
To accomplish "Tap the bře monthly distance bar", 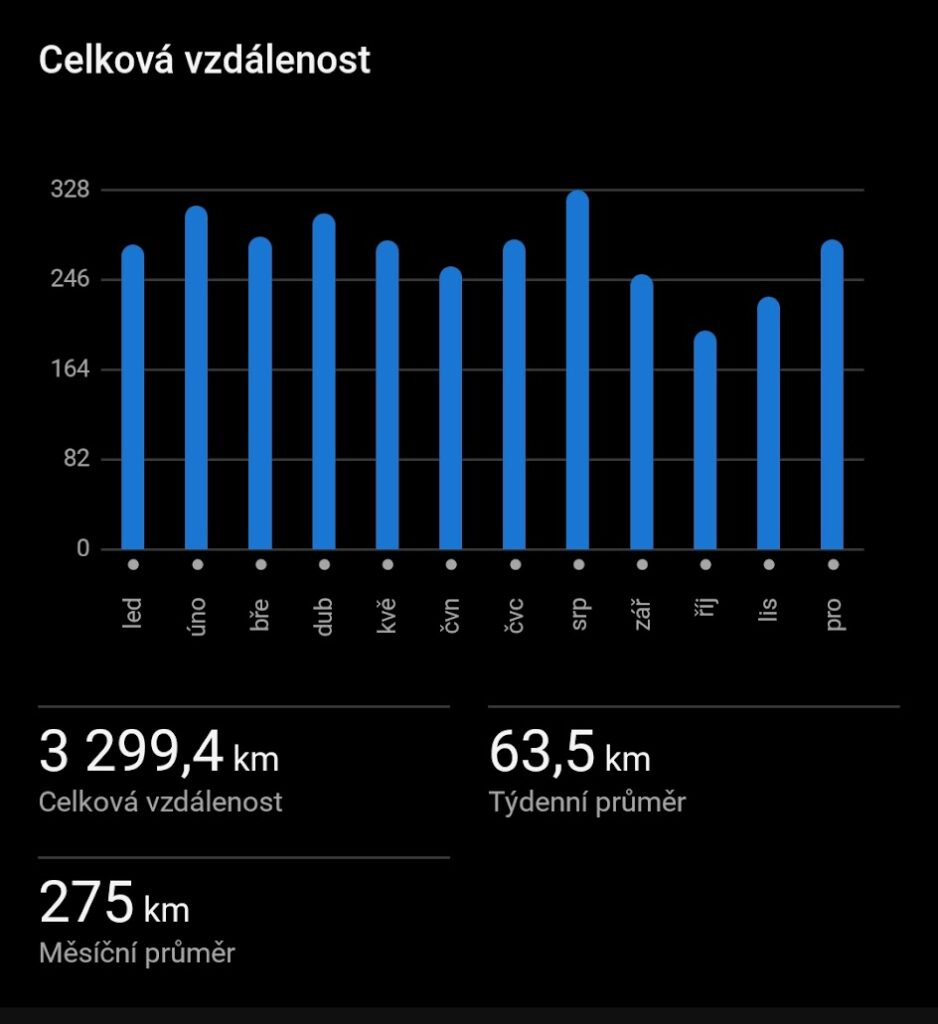I will pyautogui.click(x=260, y=395).
